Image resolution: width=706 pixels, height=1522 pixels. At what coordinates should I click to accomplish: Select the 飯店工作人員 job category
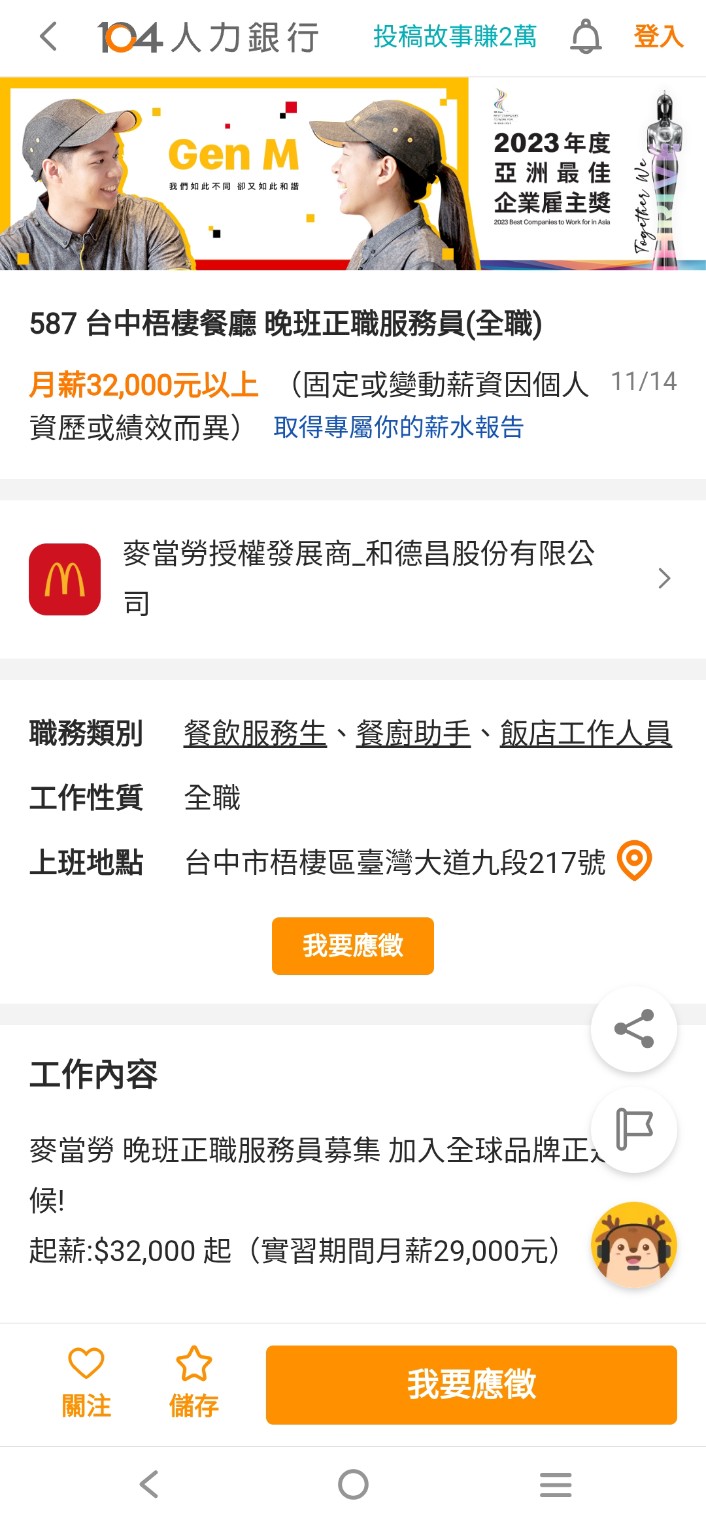[585, 734]
